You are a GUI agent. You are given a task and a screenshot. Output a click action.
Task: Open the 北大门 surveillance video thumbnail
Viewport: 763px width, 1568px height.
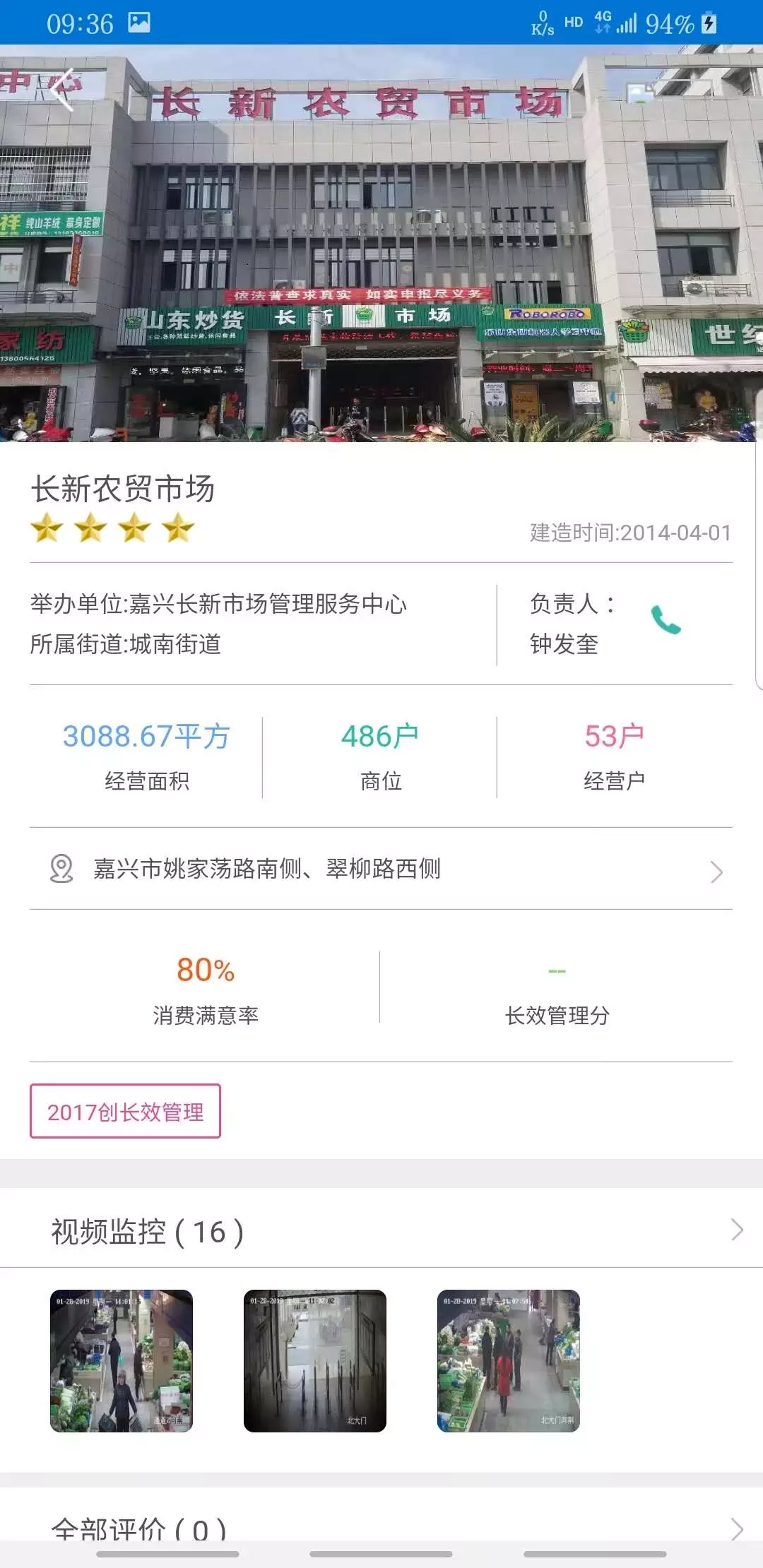(315, 1361)
